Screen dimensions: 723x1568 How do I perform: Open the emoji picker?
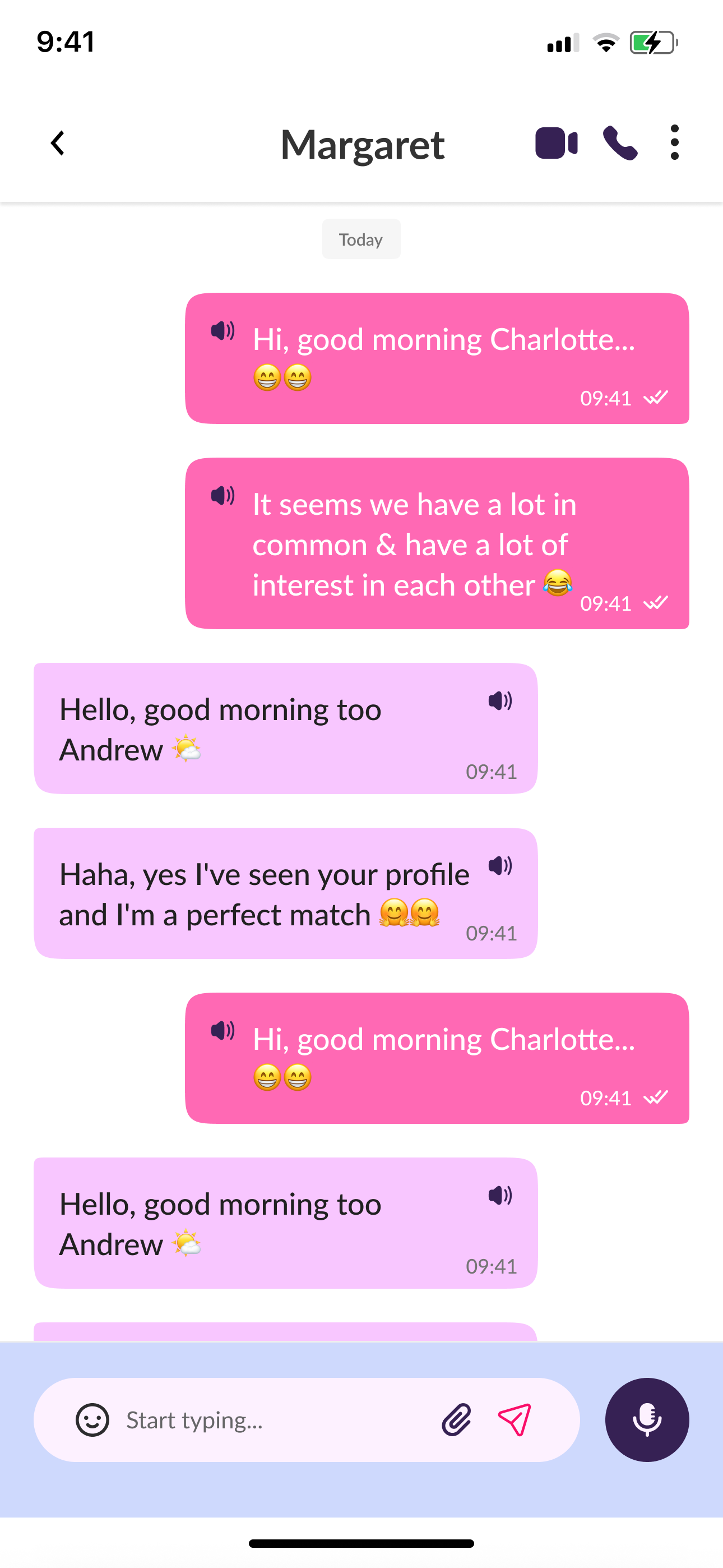(92, 1420)
